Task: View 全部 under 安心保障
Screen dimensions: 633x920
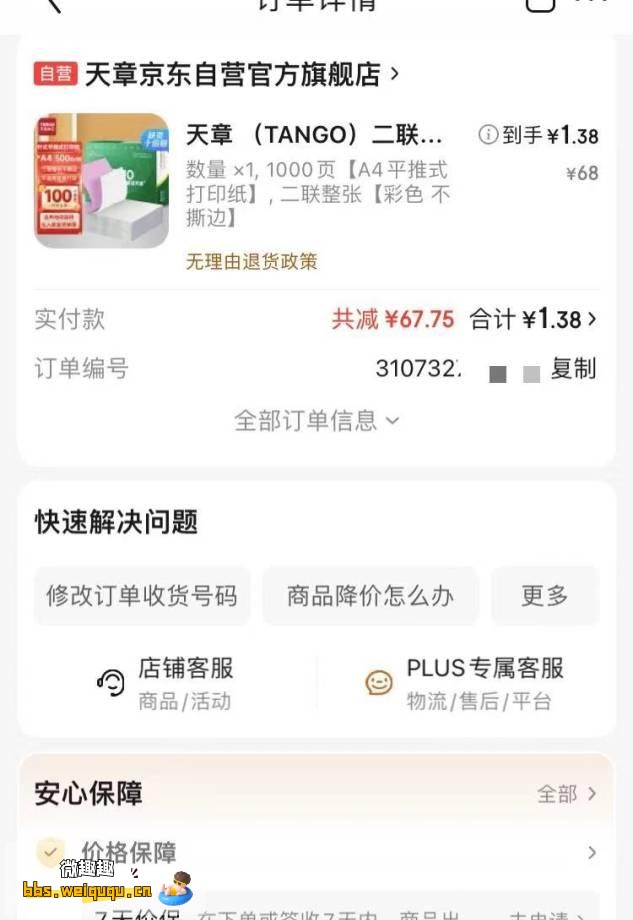Action: click(566, 794)
